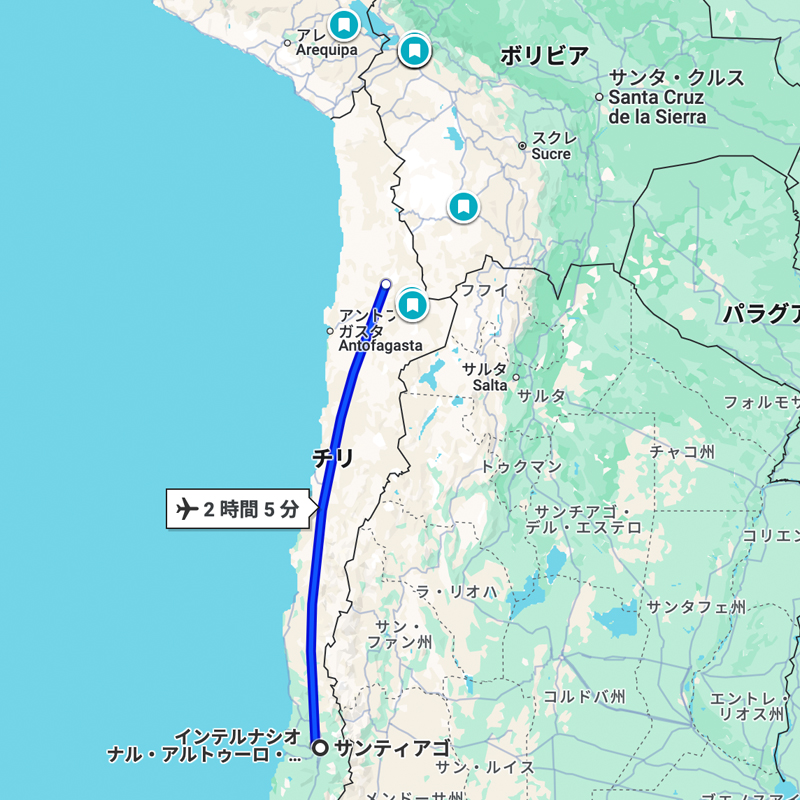Open the saved pin left of the ボリビア label

[x=415, y=49]
